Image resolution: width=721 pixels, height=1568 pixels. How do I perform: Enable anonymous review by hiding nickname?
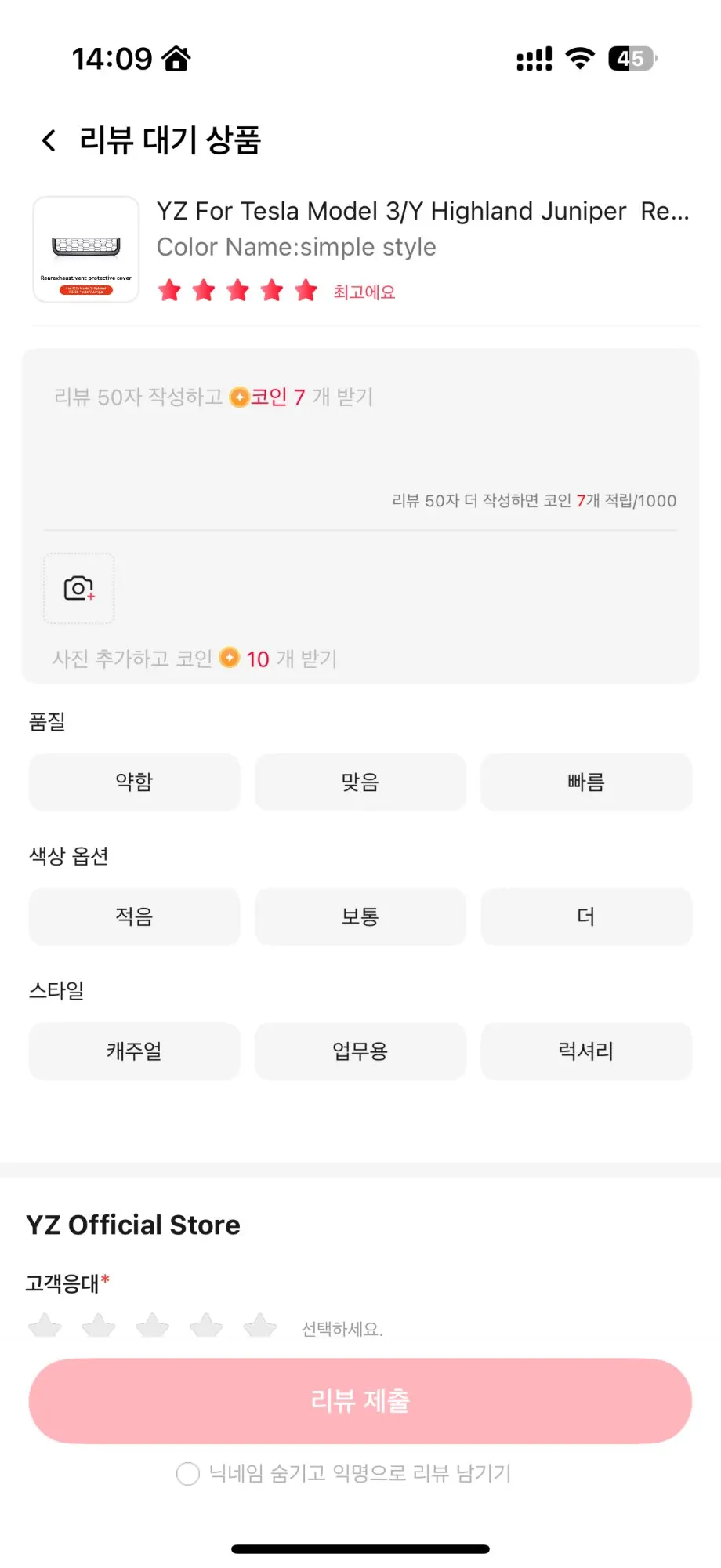point(188,1474)
